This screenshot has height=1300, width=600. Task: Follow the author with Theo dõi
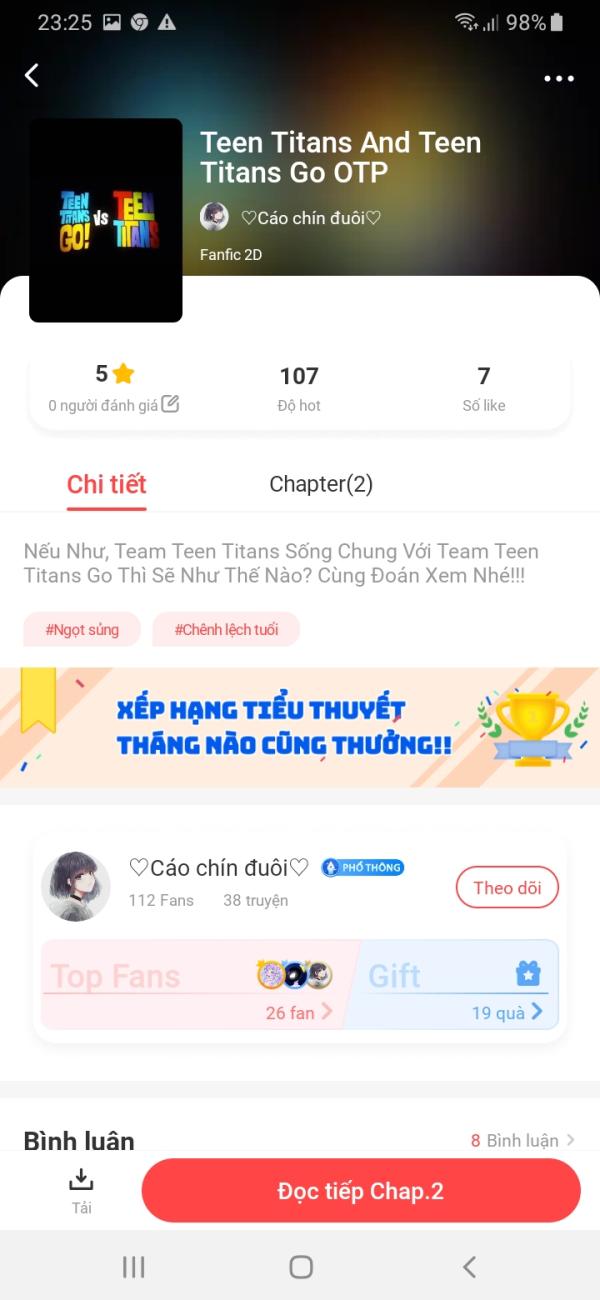point(507,888)
